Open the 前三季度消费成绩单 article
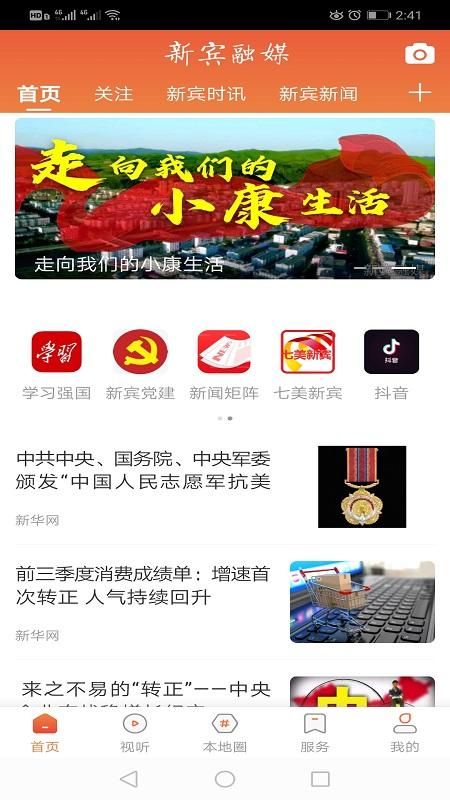 225,602
